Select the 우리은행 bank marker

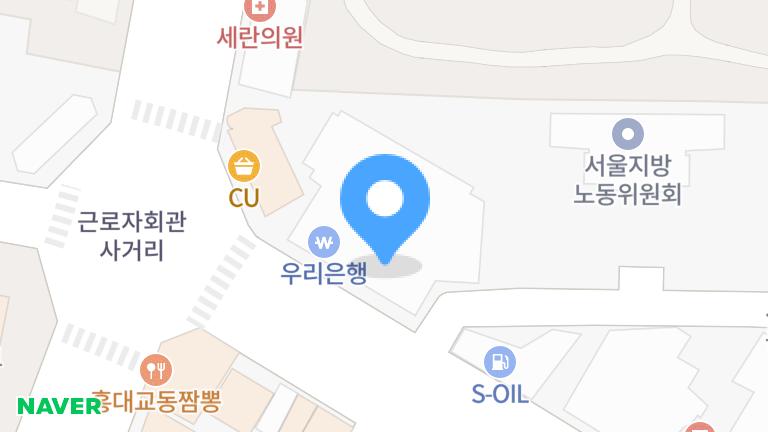click(324, 241)
